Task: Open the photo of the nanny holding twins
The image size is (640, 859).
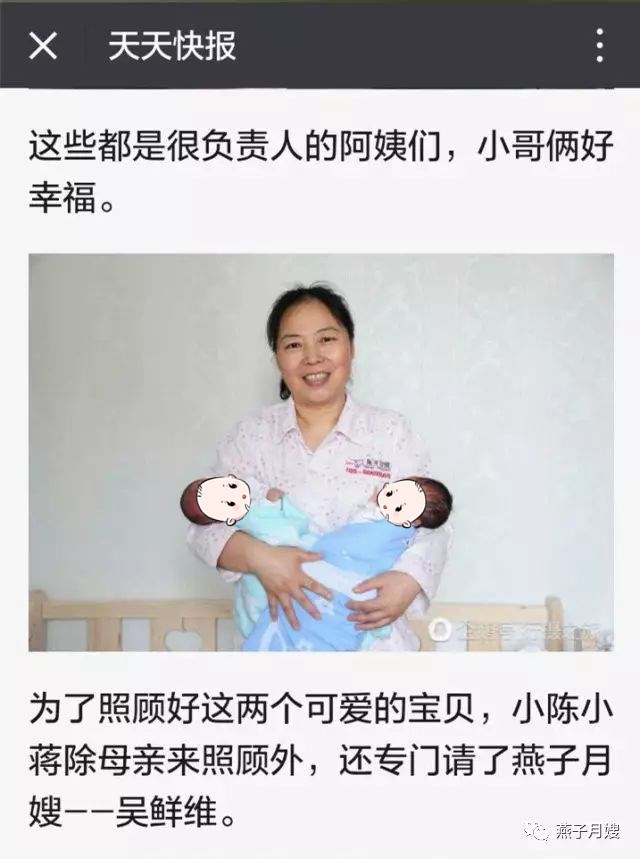Action: click(320, 452)
